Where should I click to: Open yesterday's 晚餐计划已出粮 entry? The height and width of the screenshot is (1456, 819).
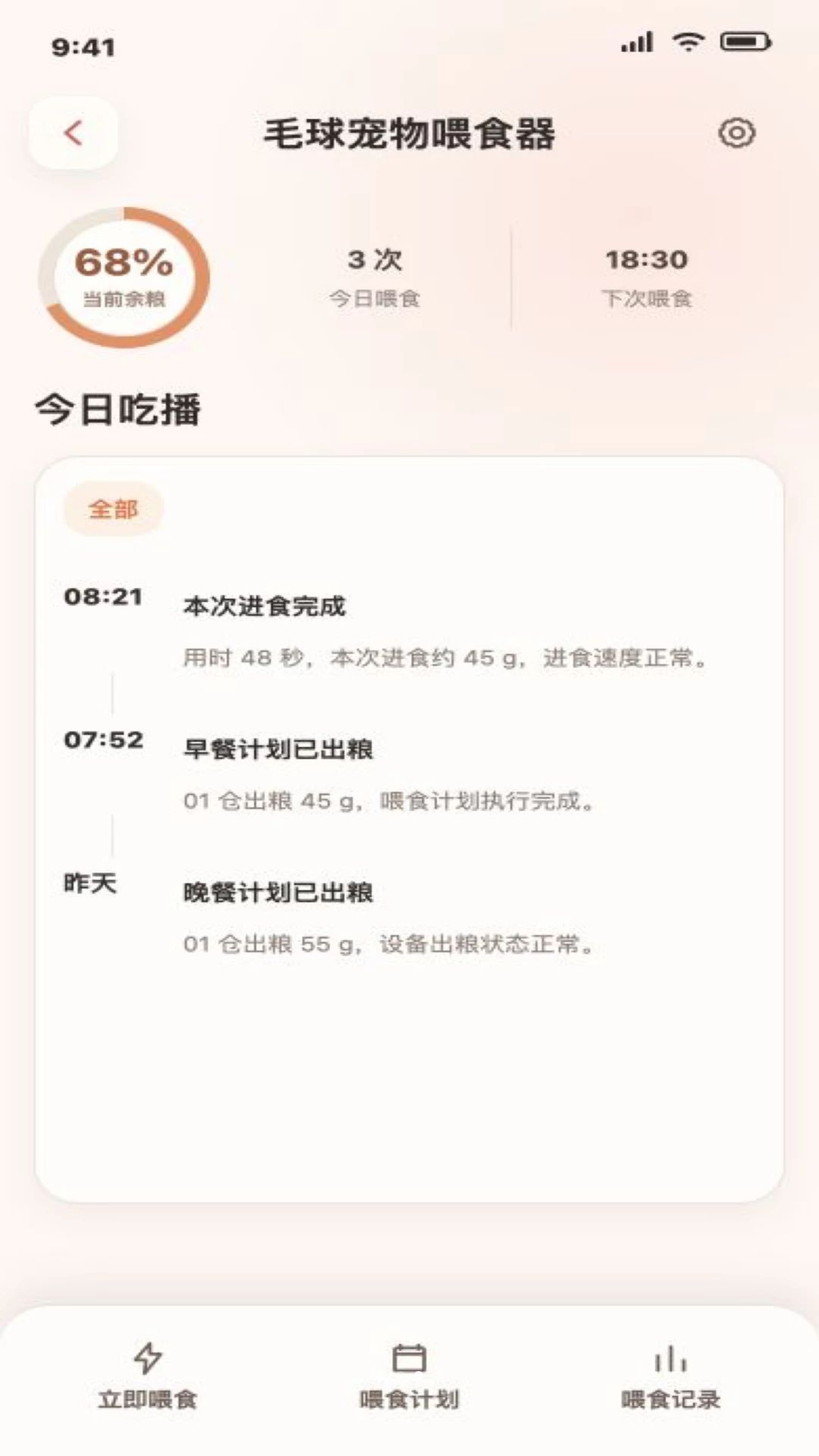pos(409,915)
